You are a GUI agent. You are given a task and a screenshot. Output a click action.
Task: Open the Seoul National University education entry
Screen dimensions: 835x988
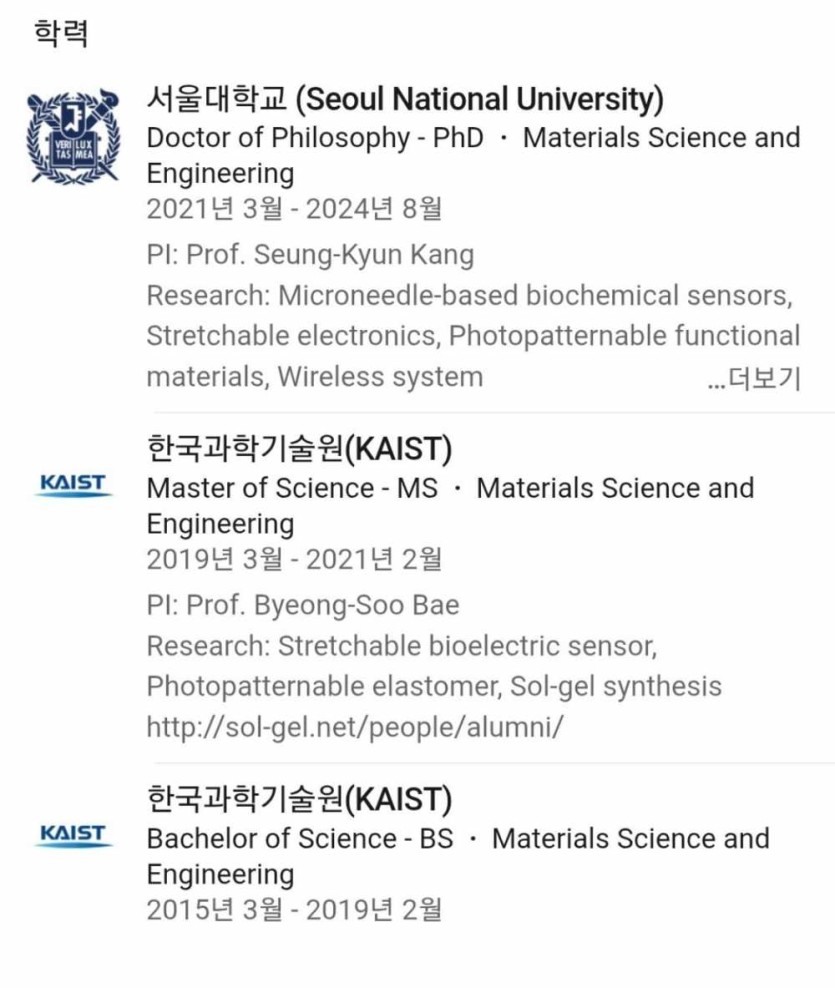pyautogui.click(x=405, y=100)
